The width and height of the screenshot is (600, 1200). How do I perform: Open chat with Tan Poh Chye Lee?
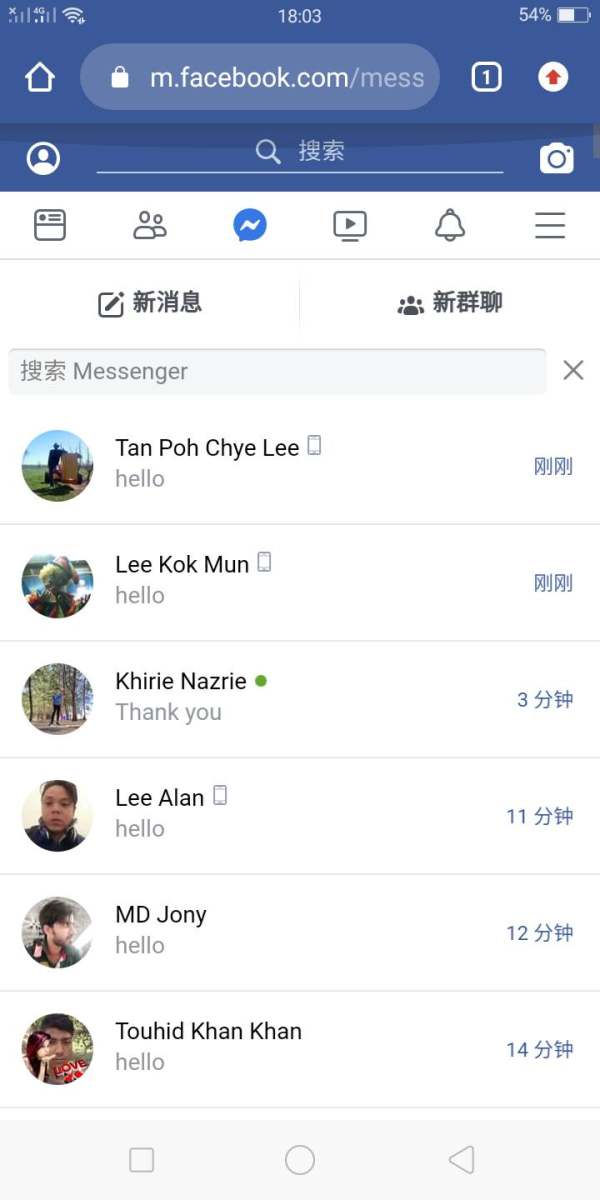pos(300,466)
